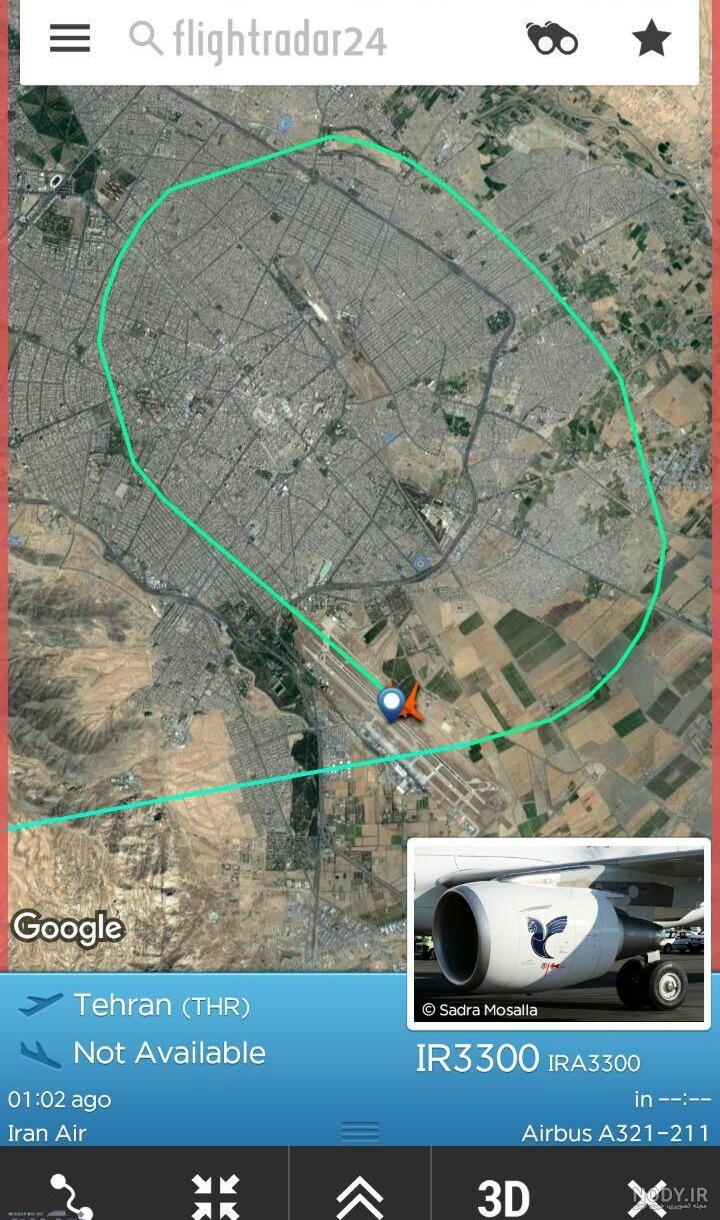Viewport: 720px width, 1220px height.
Task: Tap the orange aircraft marker on map
Action: coord(410,703)
